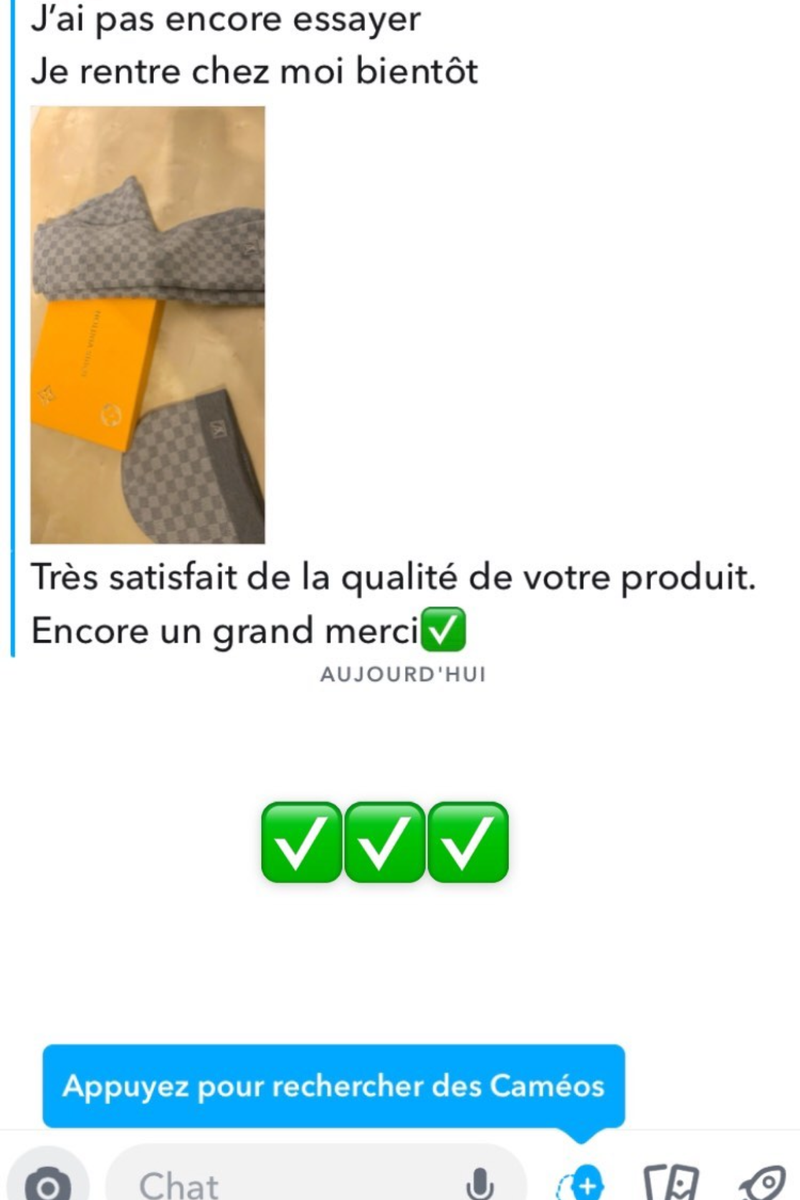Viewport: 800px width, 1200px height.
Task: Launch the rocket games icon
Action: (762, 1184)
